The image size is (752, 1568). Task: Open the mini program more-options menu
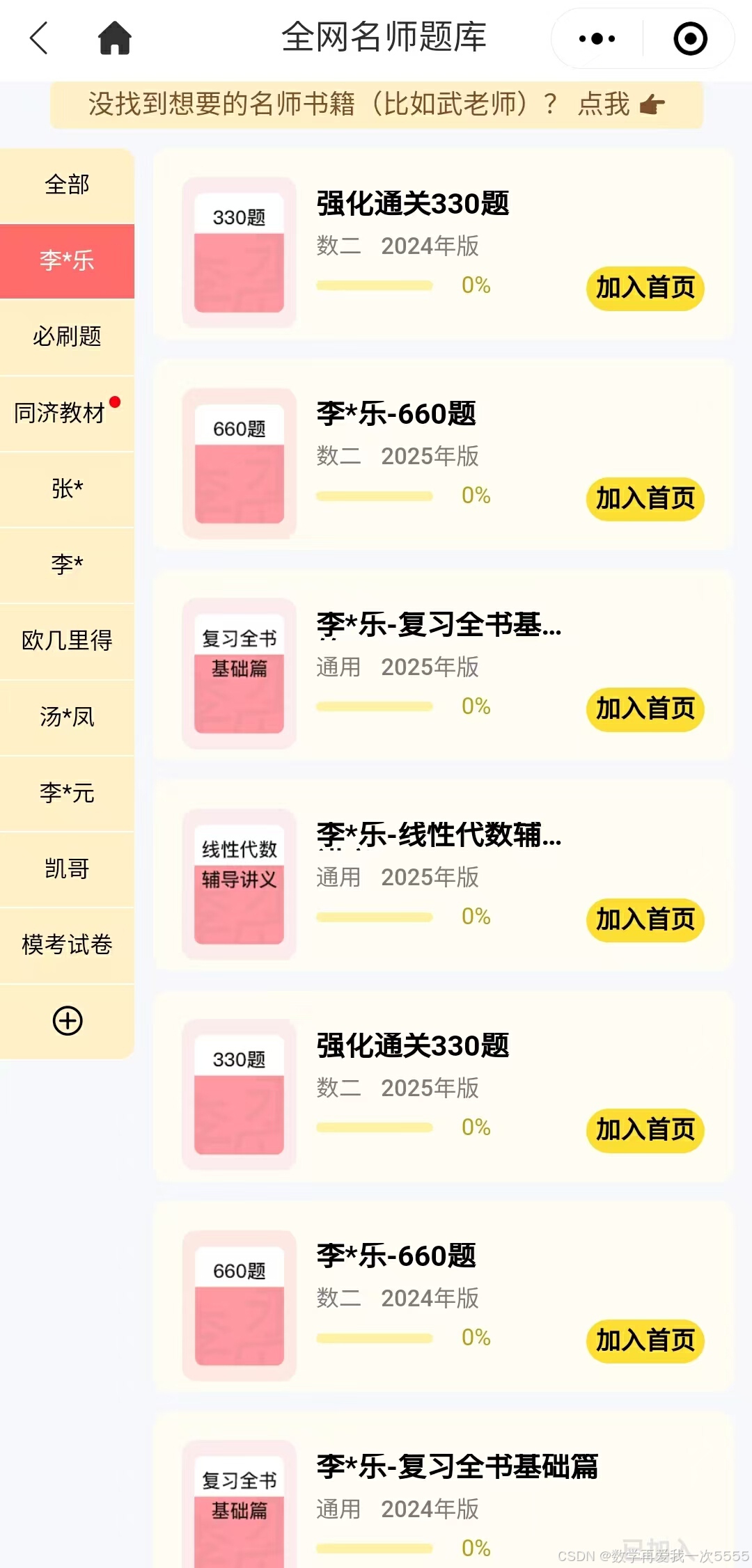[x=597, y=38]
